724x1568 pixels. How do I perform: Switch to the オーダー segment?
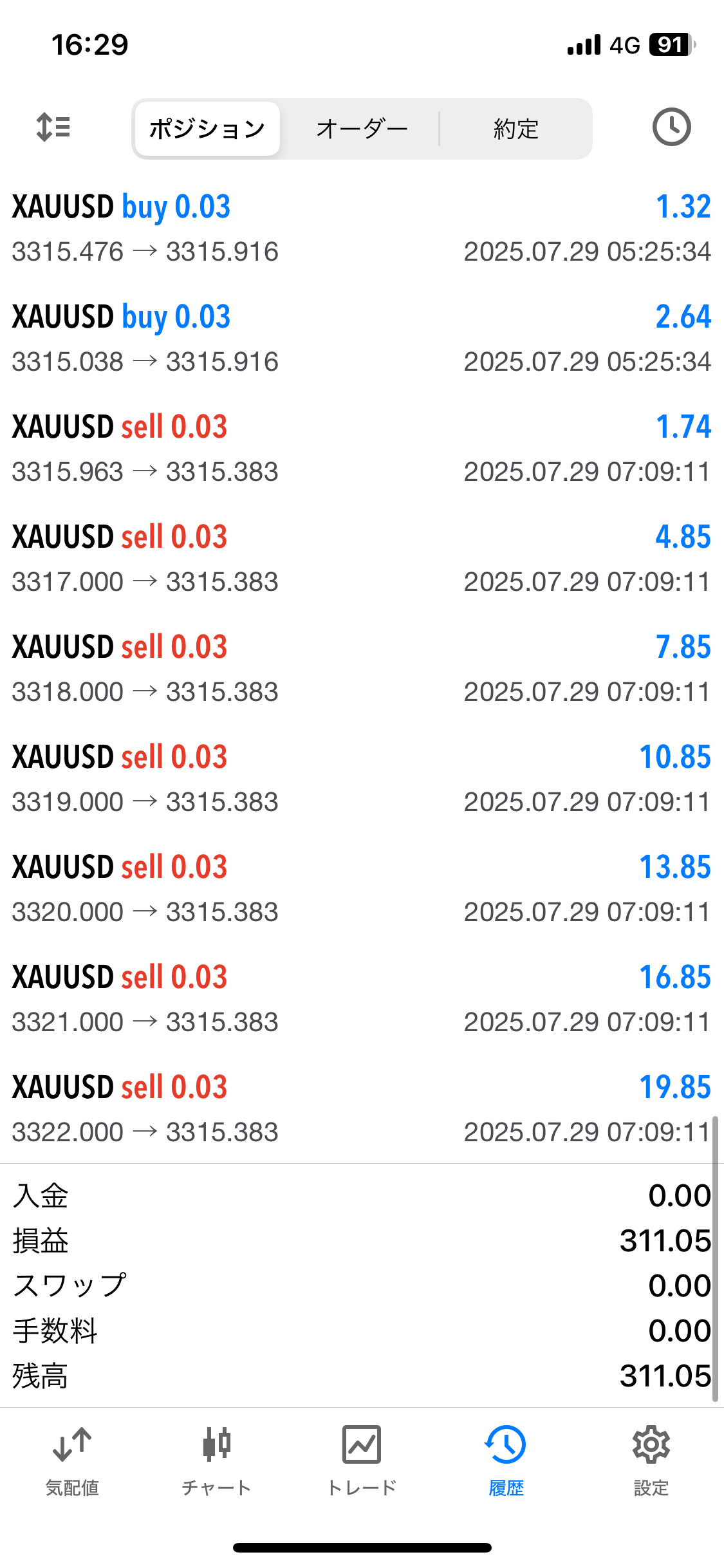pyautogui.click(x=362, y=129)
